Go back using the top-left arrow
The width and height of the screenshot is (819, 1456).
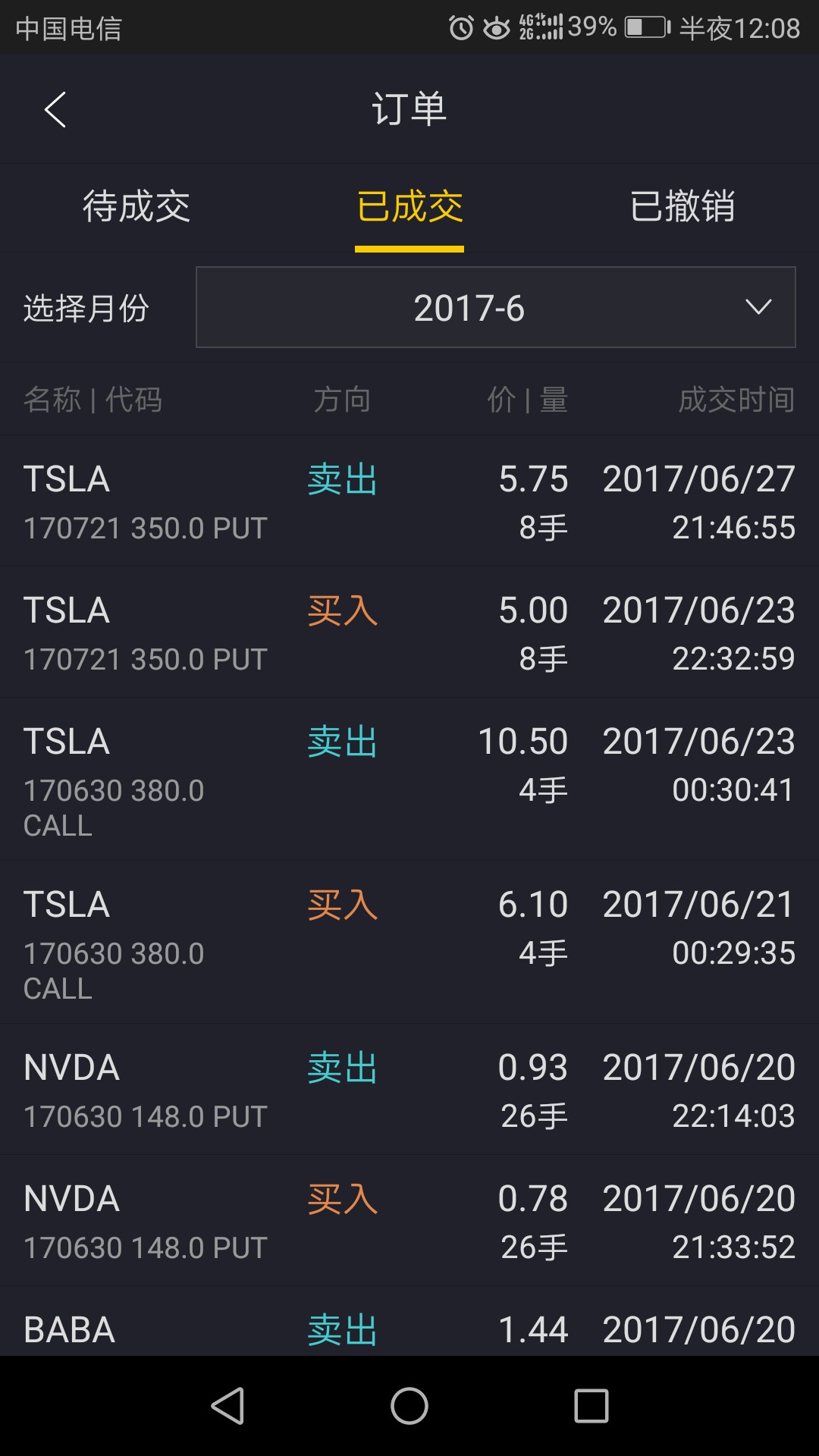(x=55, y=110)
